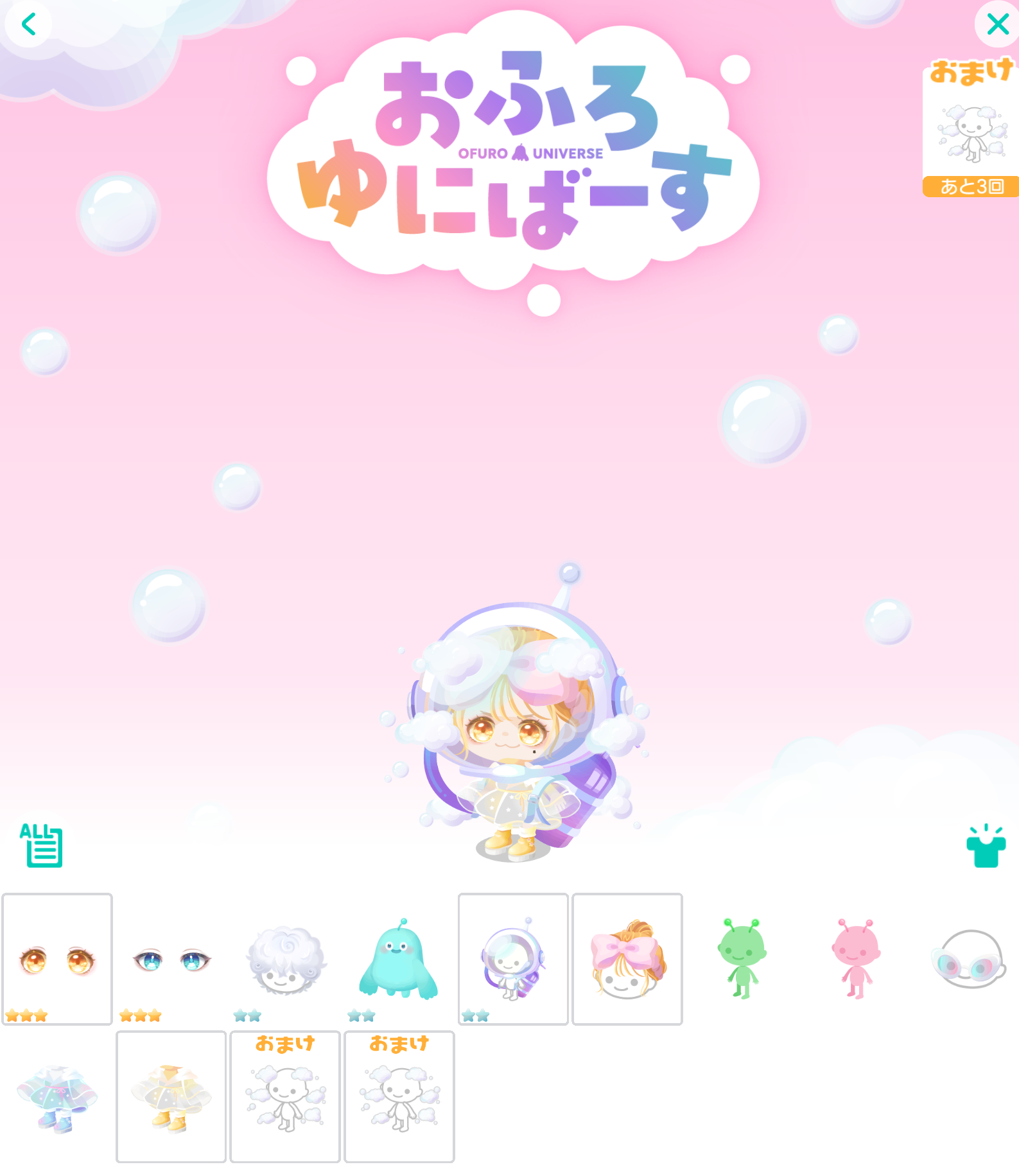Image resolution: width=1019 pixels, height=1176 pixels.
Task: Open the ALL item list
Action: [42, 845]
